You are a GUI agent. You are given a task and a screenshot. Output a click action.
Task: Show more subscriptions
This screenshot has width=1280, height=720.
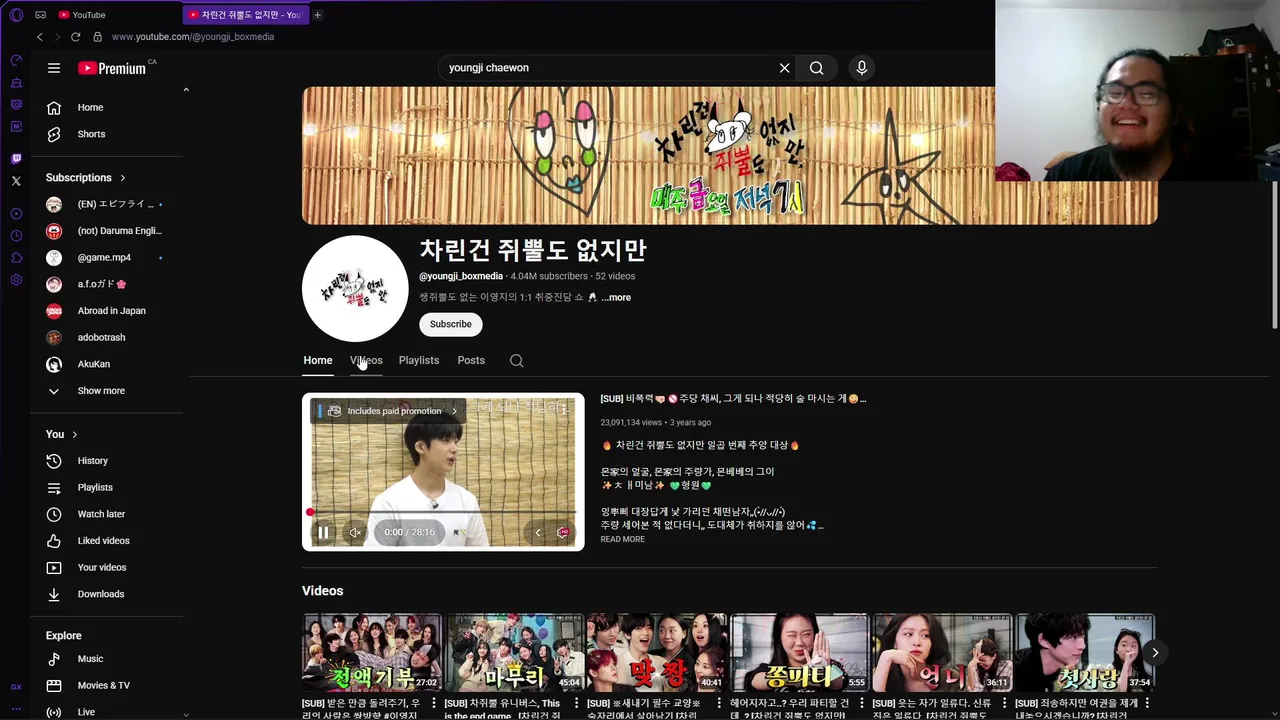pyautogui.click(x=100, y=391)
